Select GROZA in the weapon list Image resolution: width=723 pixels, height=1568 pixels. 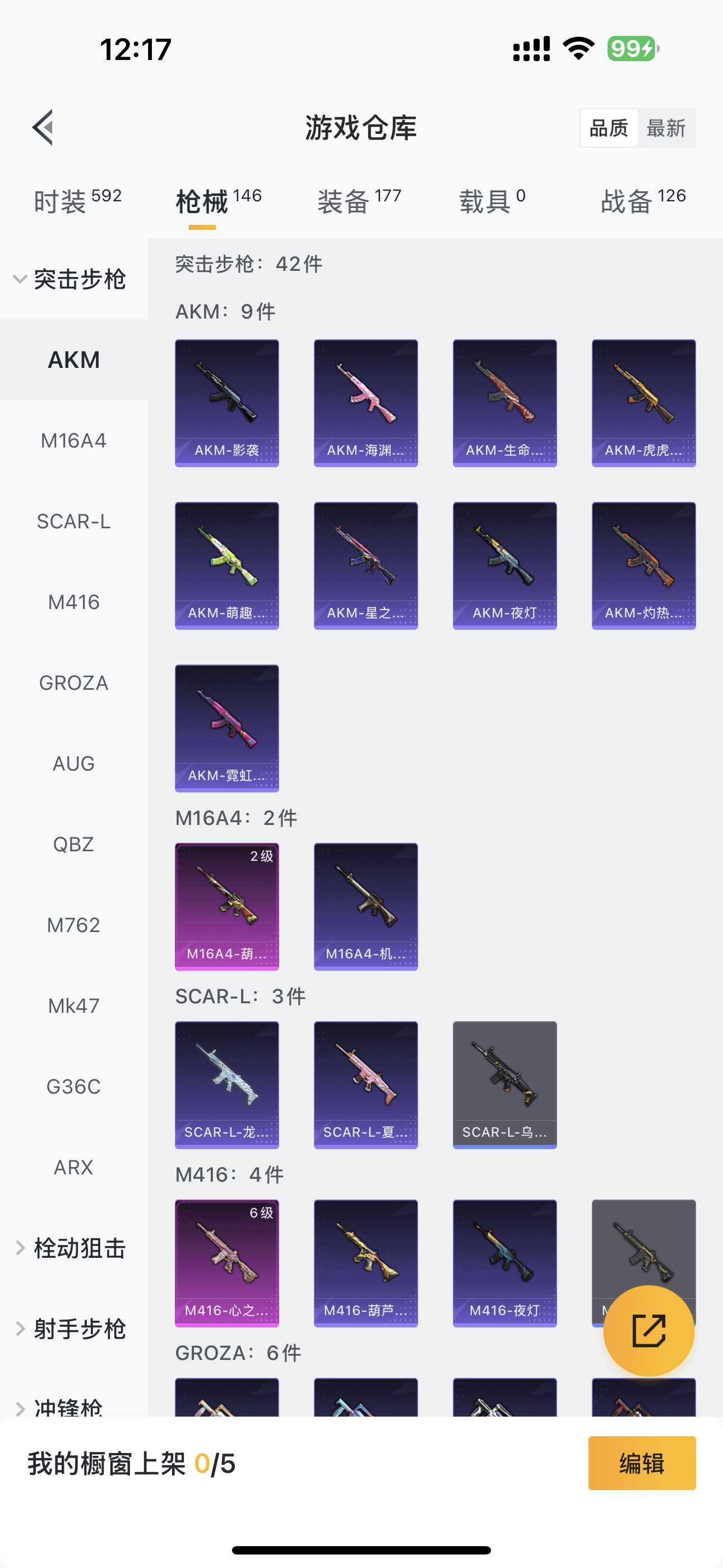[73, 683]
